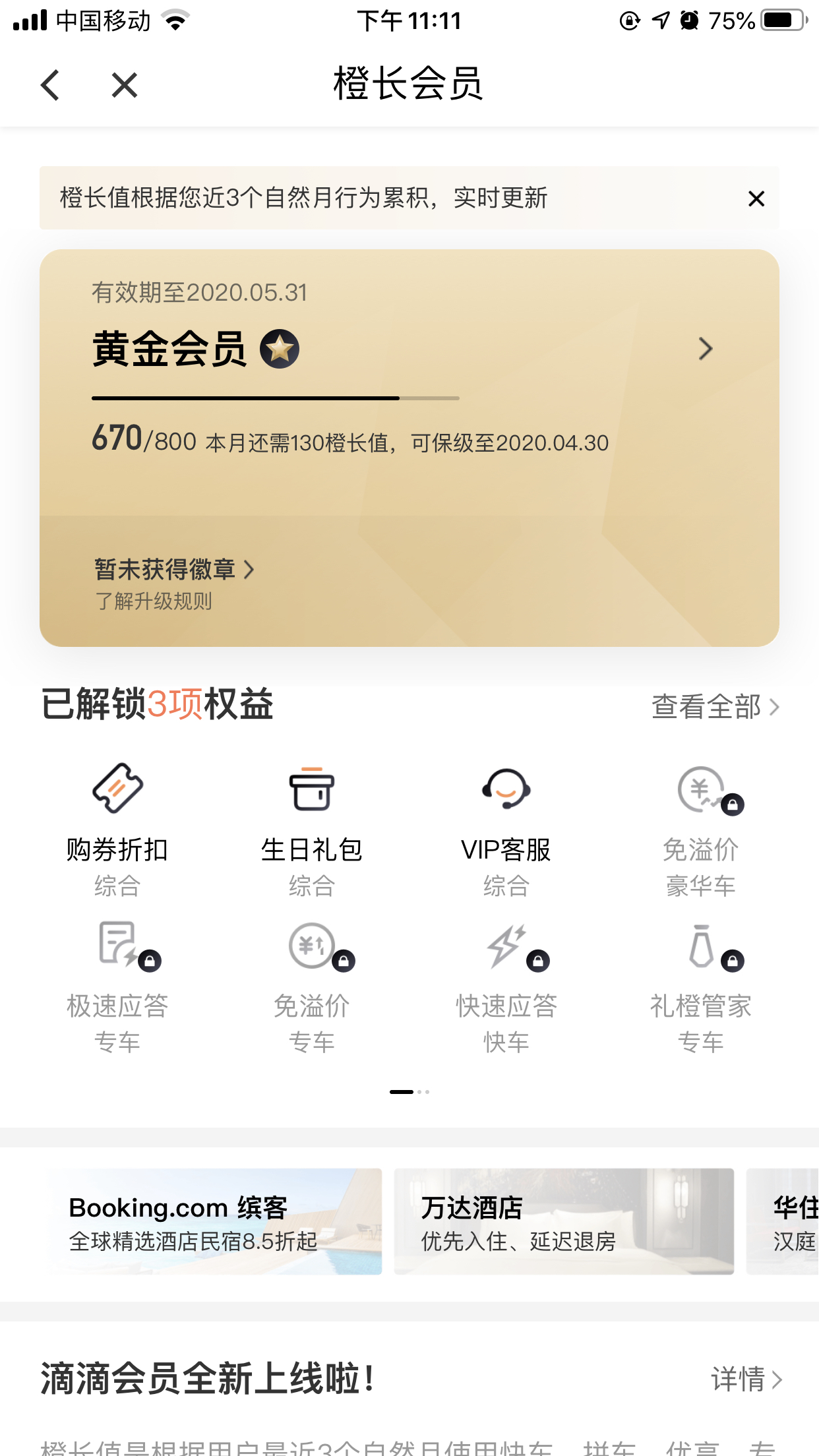Open 详情 for 滴滴会员全新上线啦
The image size is (819, 1456).
pyautogui.click(x=746, y=1379)
